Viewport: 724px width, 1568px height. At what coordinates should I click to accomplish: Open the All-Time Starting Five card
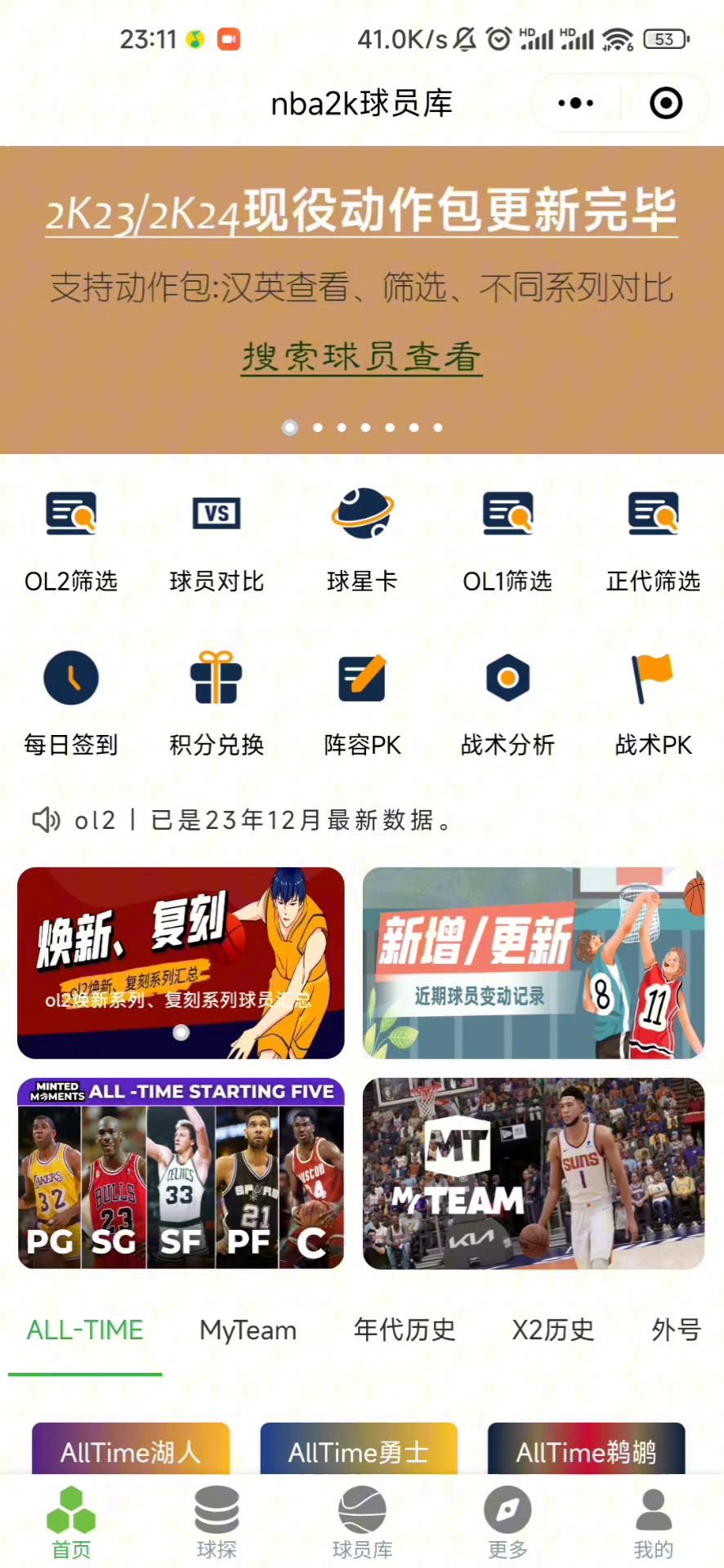click(181, 1174)
